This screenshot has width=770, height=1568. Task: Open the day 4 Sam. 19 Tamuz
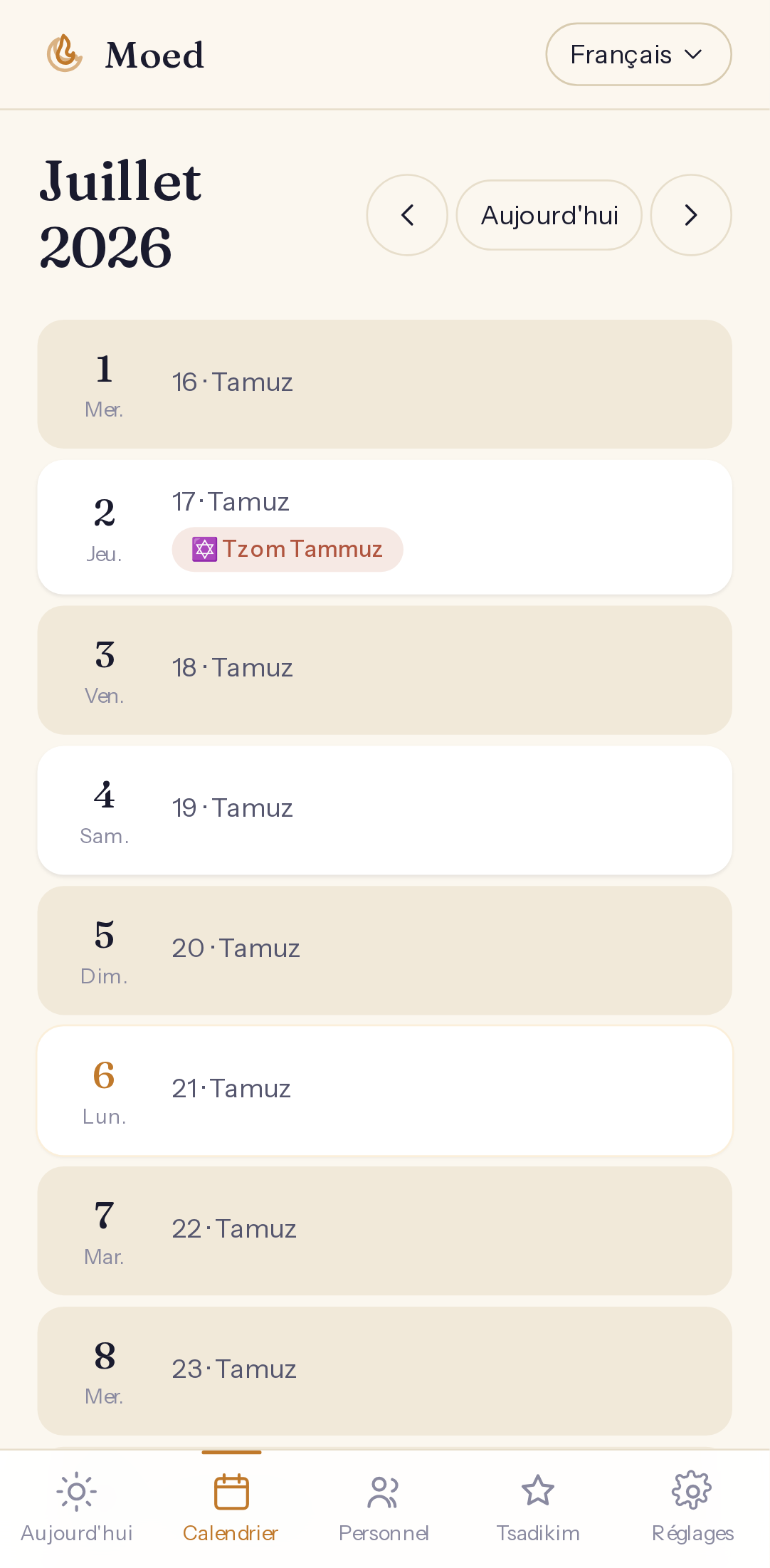tap(384, 810)
